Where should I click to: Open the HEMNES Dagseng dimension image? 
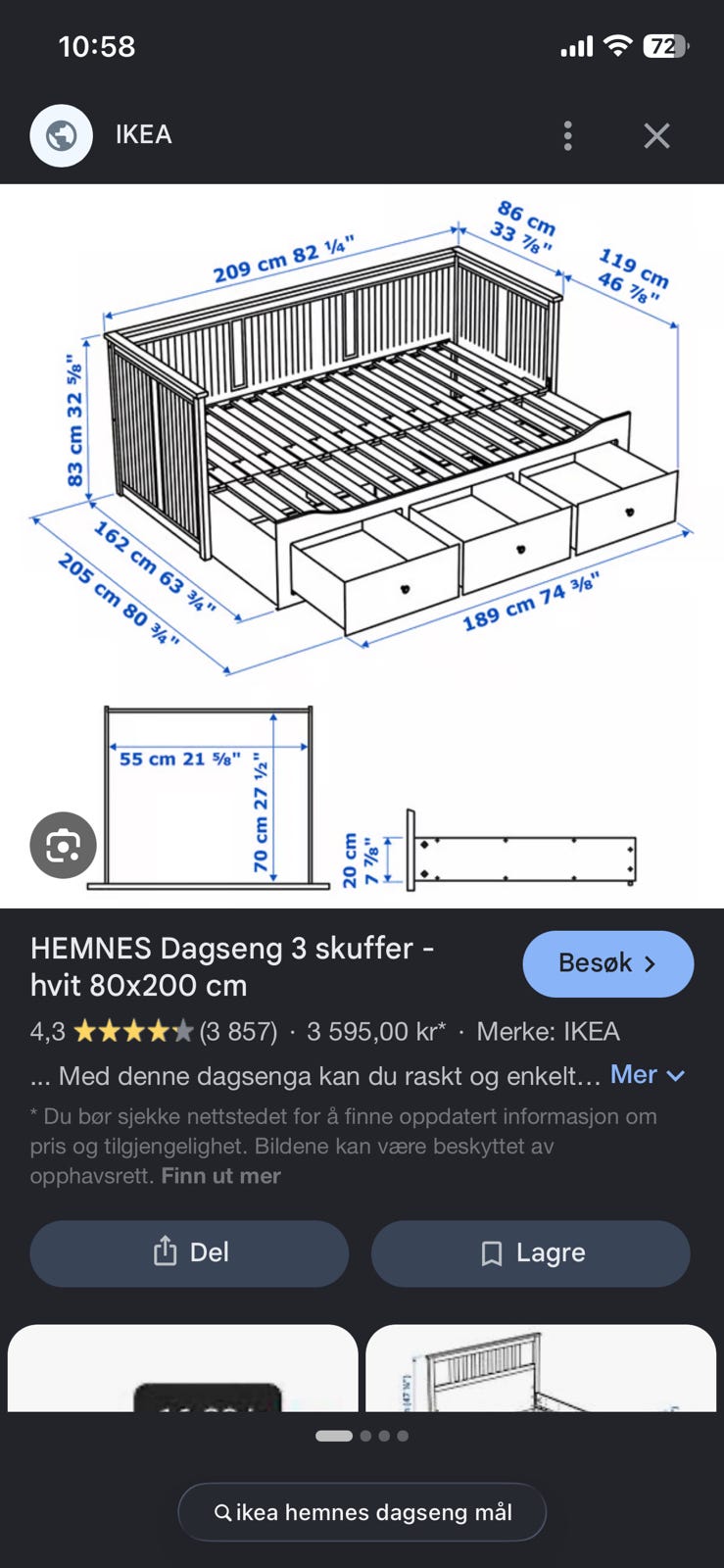tap(362, 546)
